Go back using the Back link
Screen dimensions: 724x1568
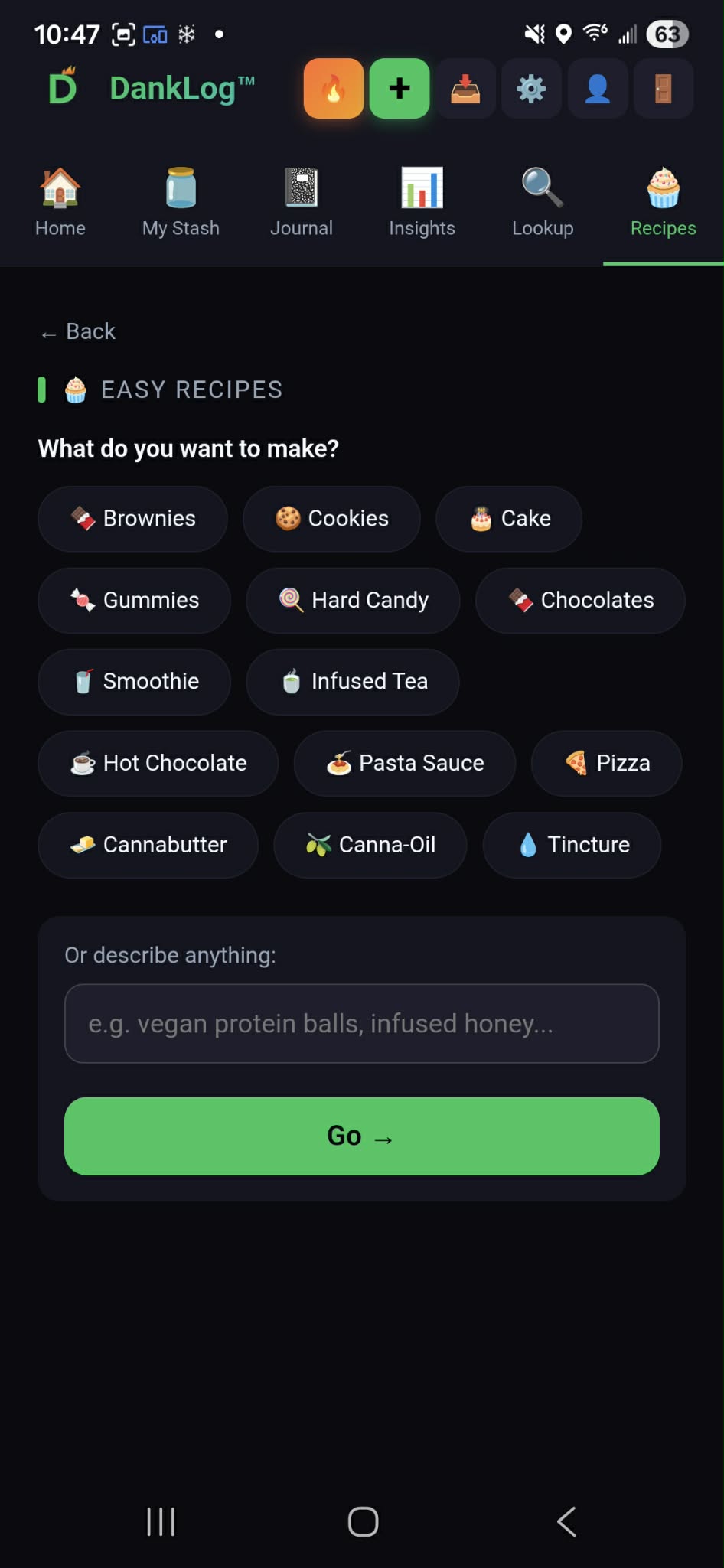(x=77, y=331)
